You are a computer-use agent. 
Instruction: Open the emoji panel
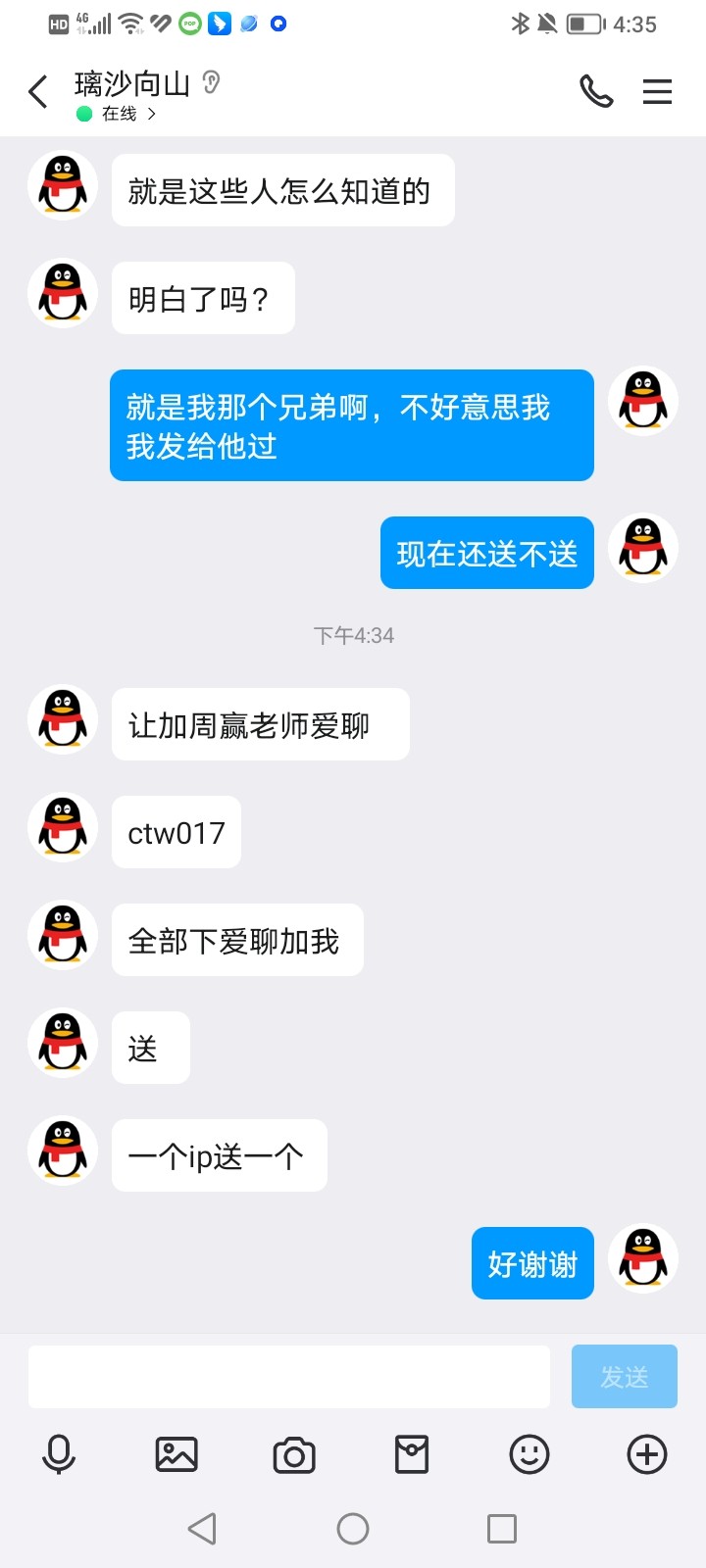point(529,1454)
